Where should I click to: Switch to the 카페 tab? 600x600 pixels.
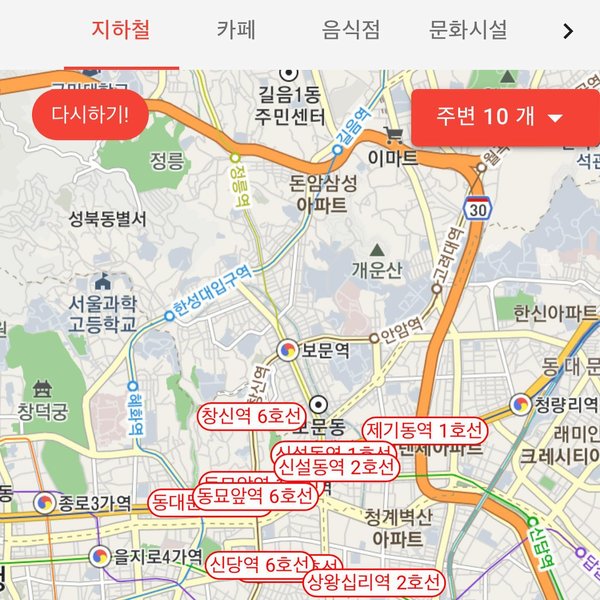pos(236,31)
